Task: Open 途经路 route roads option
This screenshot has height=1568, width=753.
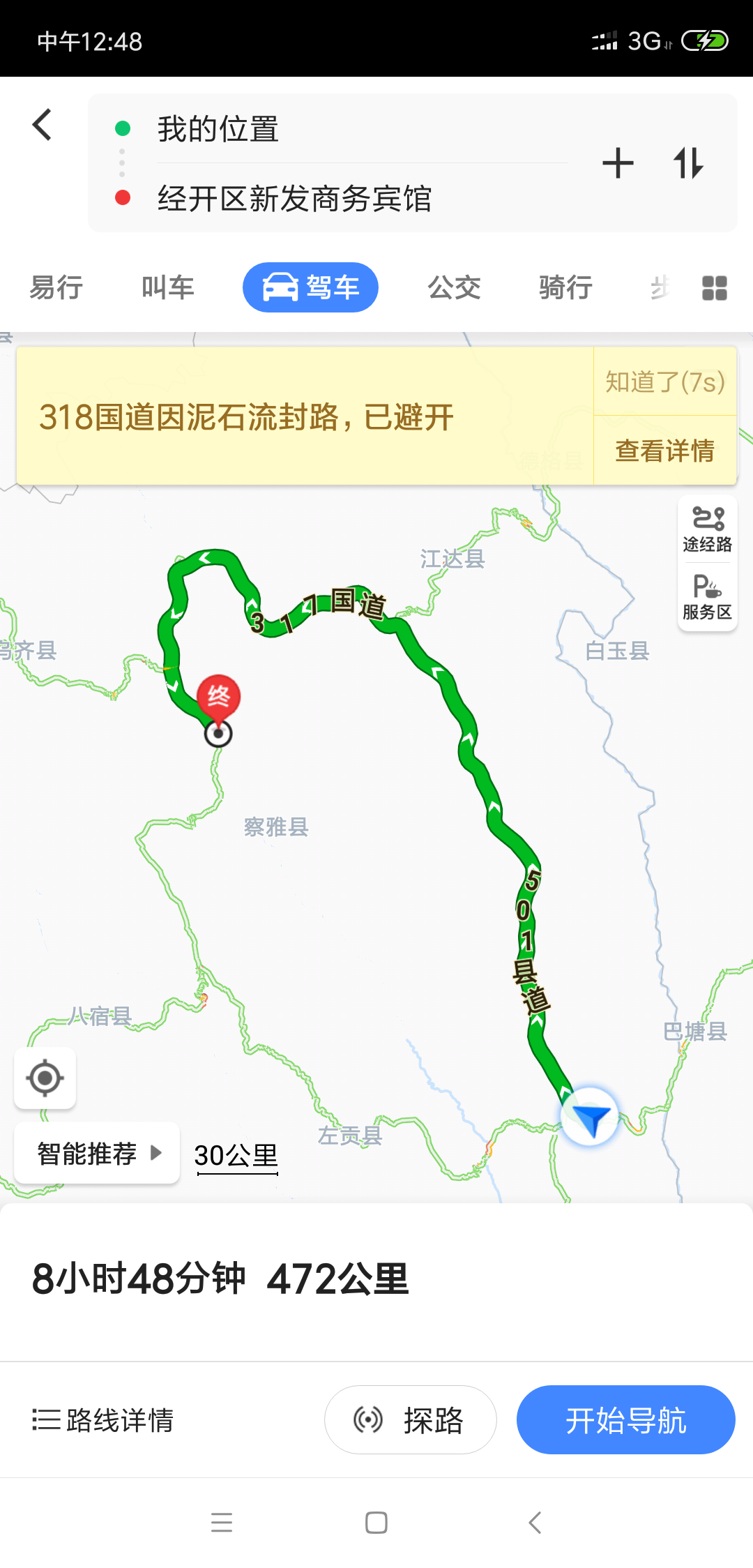Action: point(708,530)
